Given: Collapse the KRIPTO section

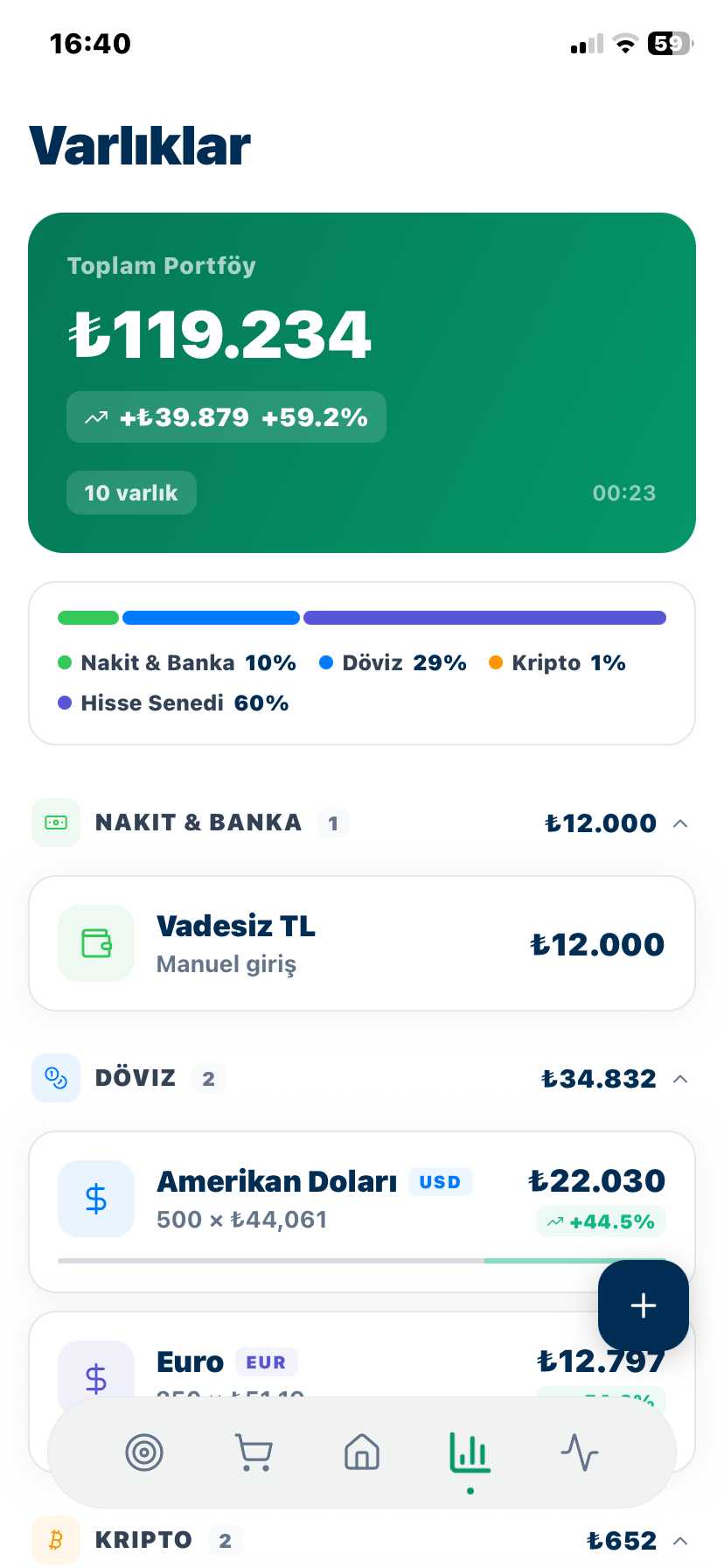Looking at the screenshot, I should tap(681, 1540).
